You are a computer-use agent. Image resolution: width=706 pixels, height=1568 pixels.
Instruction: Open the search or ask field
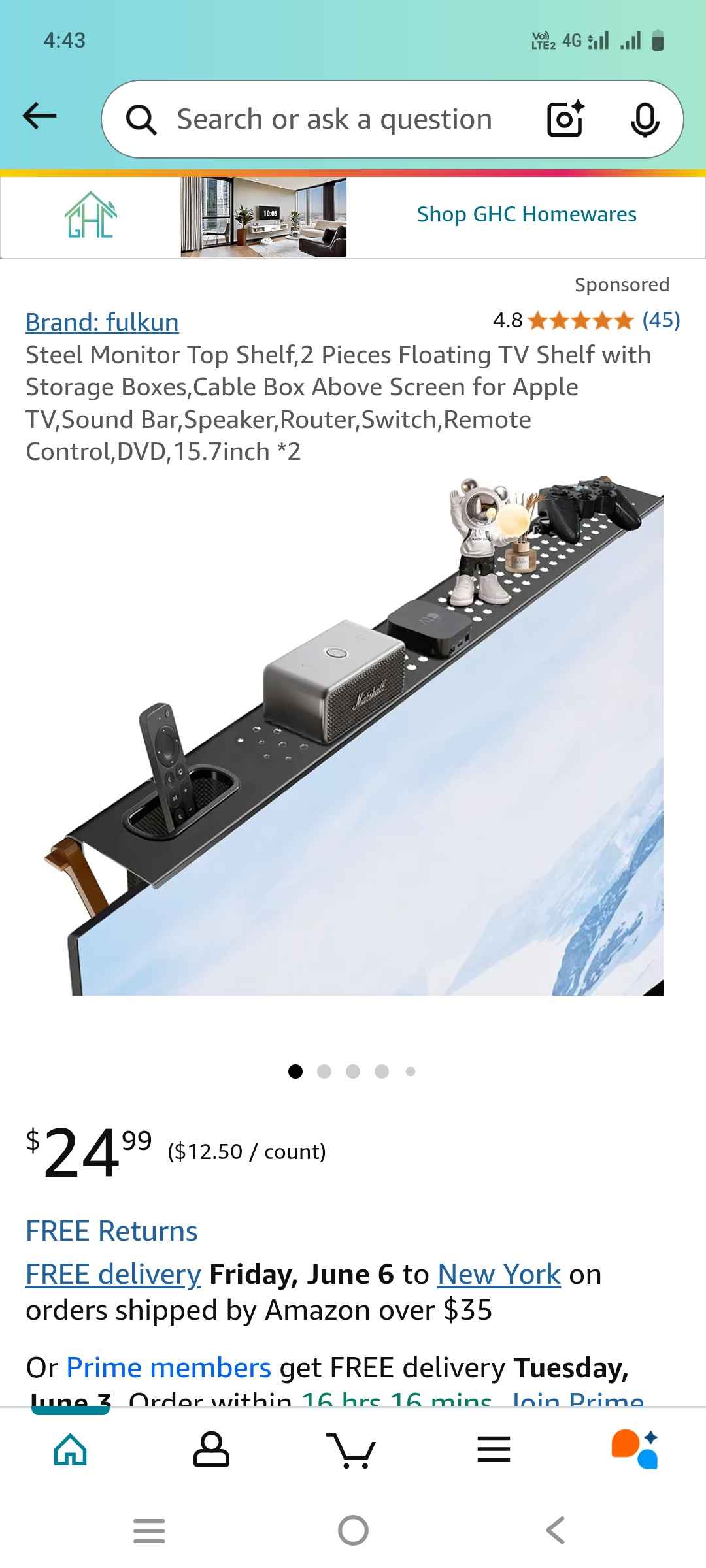[x=333, y=120]
